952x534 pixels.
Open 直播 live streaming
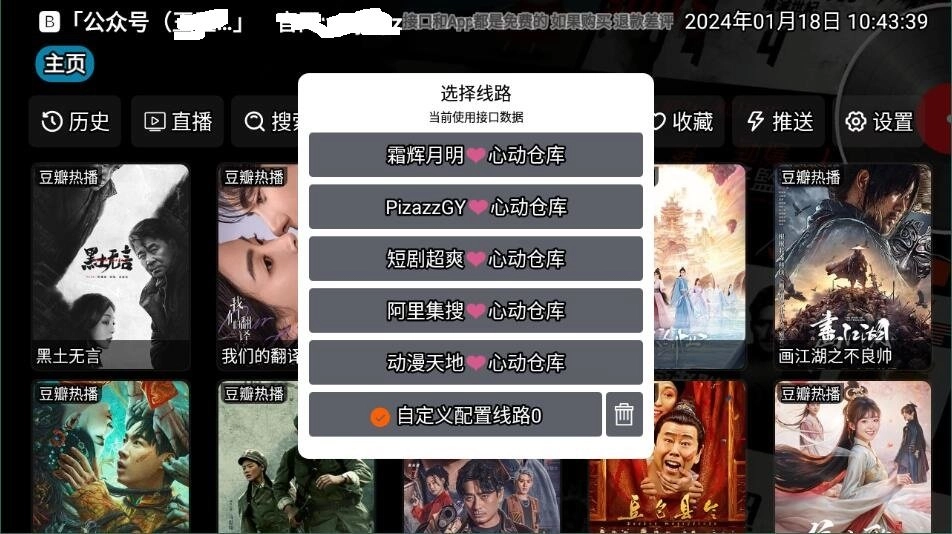click(x=178, y=122)
